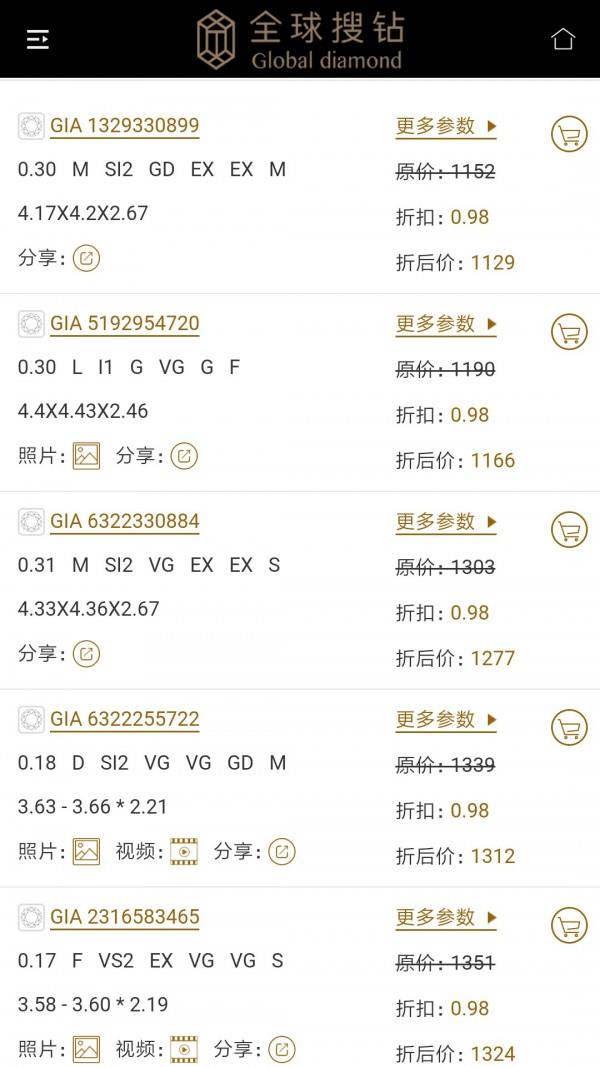Add GIA 5192954720 to cart

(569, 331)
